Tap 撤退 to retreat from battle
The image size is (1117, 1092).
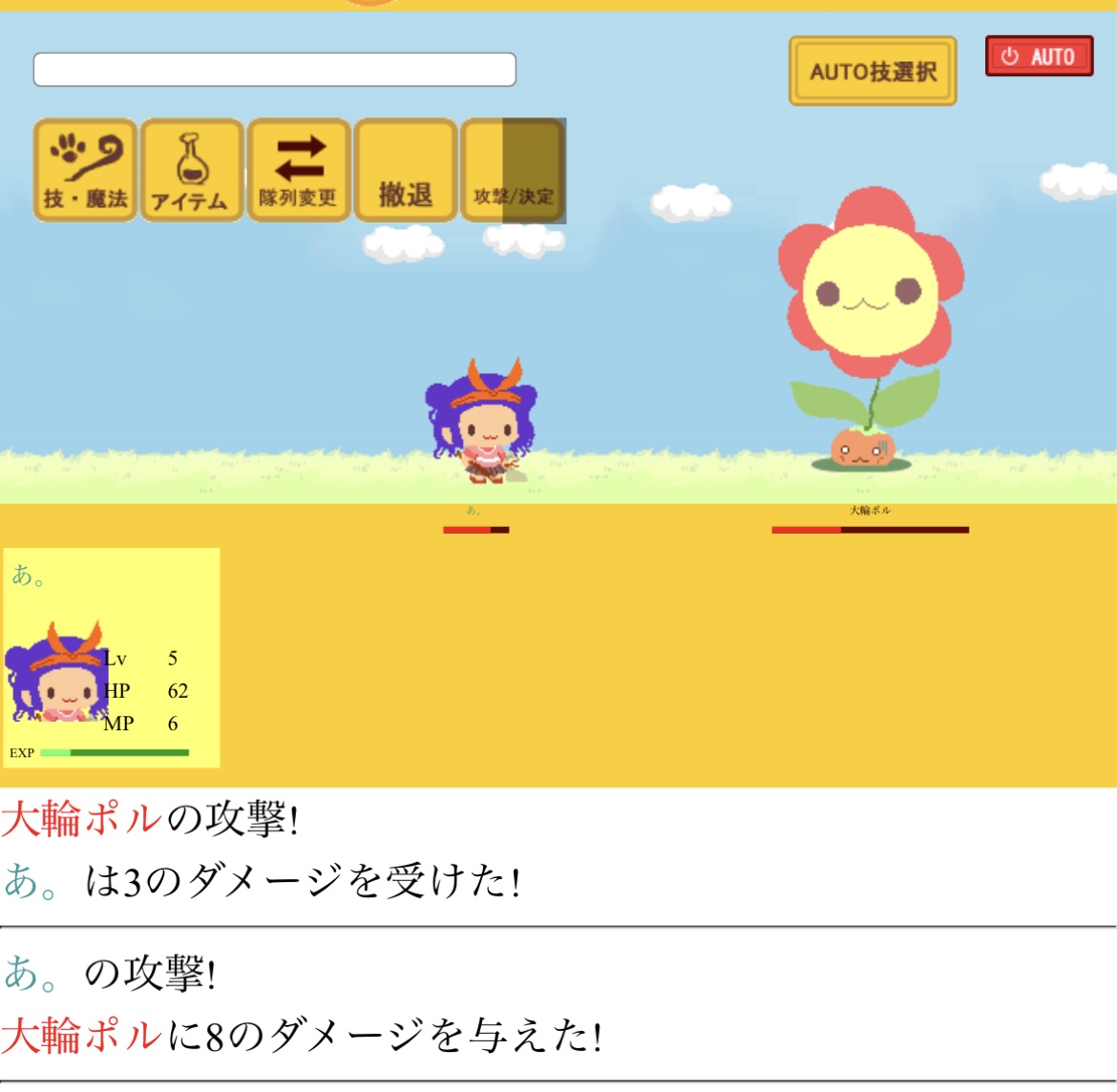[406, 171]
